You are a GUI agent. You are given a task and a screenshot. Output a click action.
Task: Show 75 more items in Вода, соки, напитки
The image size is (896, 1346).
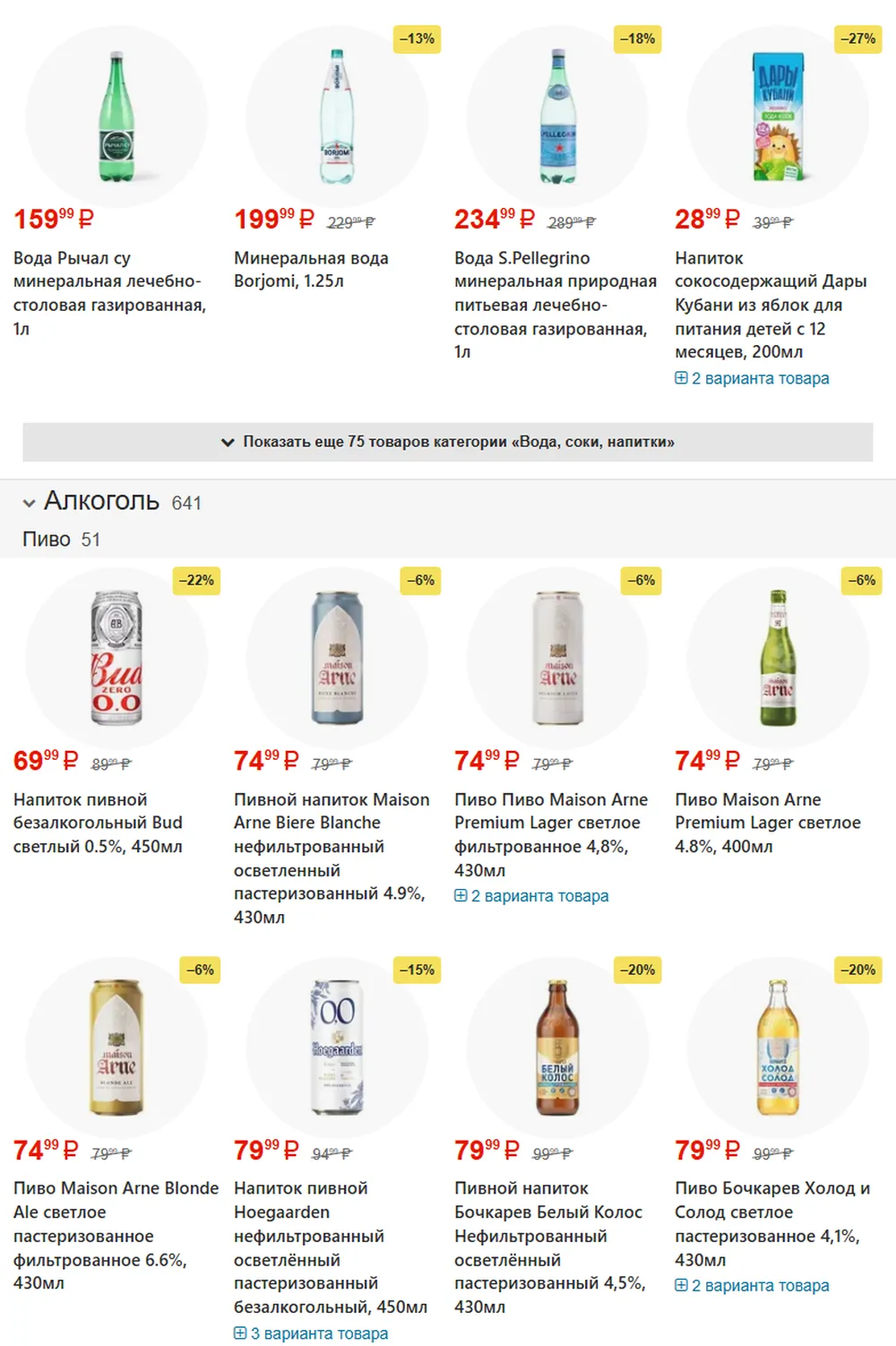click(447, 442)
